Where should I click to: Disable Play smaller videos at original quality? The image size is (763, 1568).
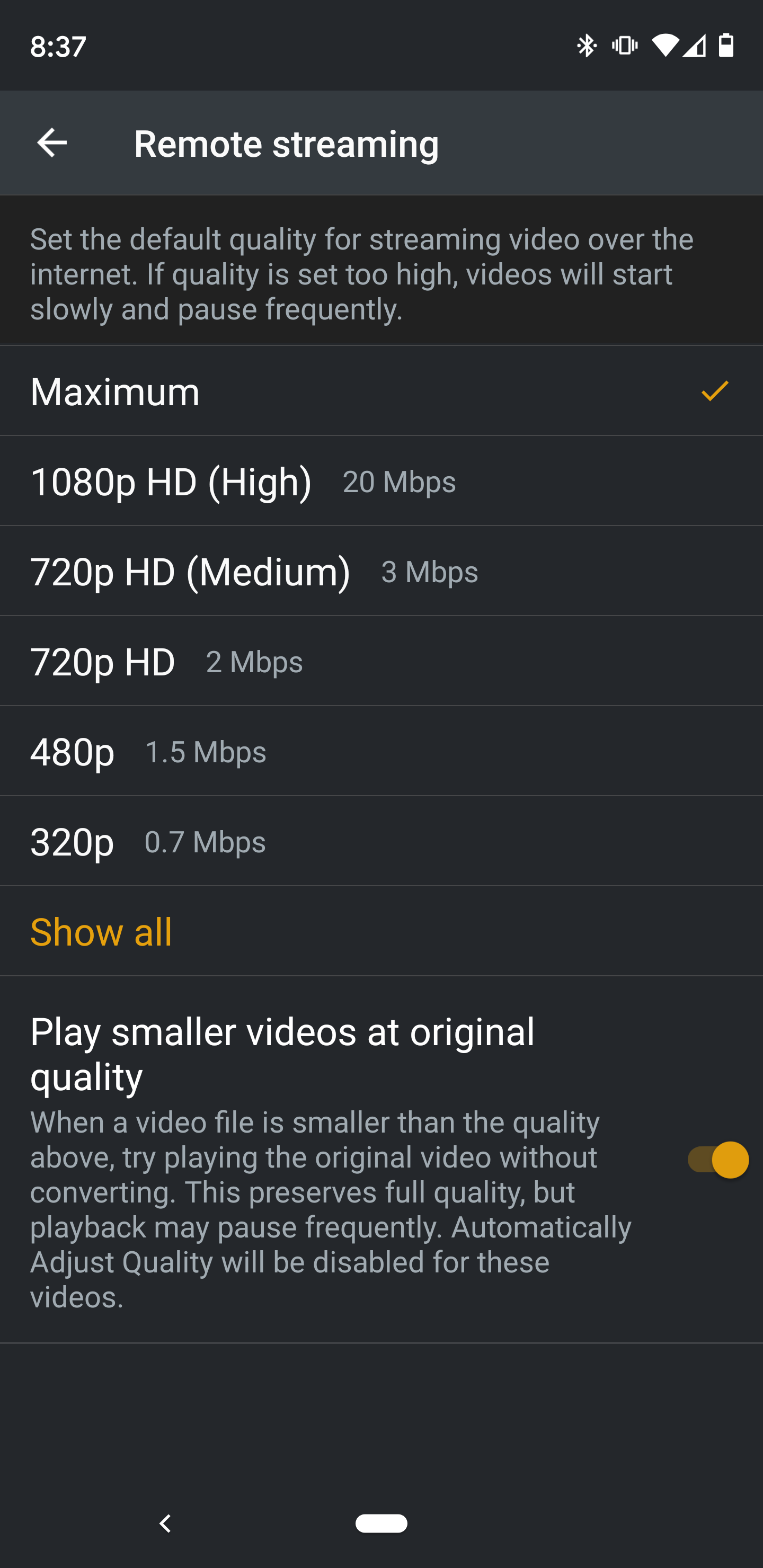tap(717, 1159)
